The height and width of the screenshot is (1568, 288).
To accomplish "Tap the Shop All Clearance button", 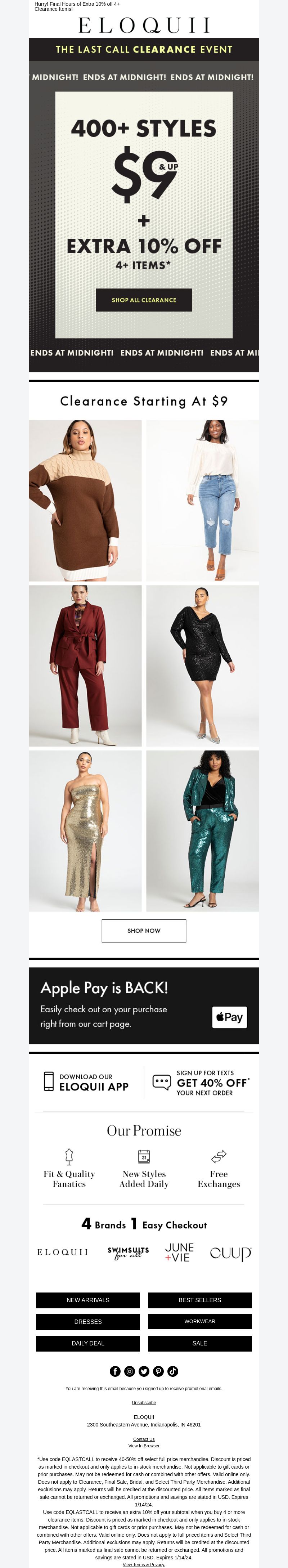I will pyautogui.click(x=144, y=300).
